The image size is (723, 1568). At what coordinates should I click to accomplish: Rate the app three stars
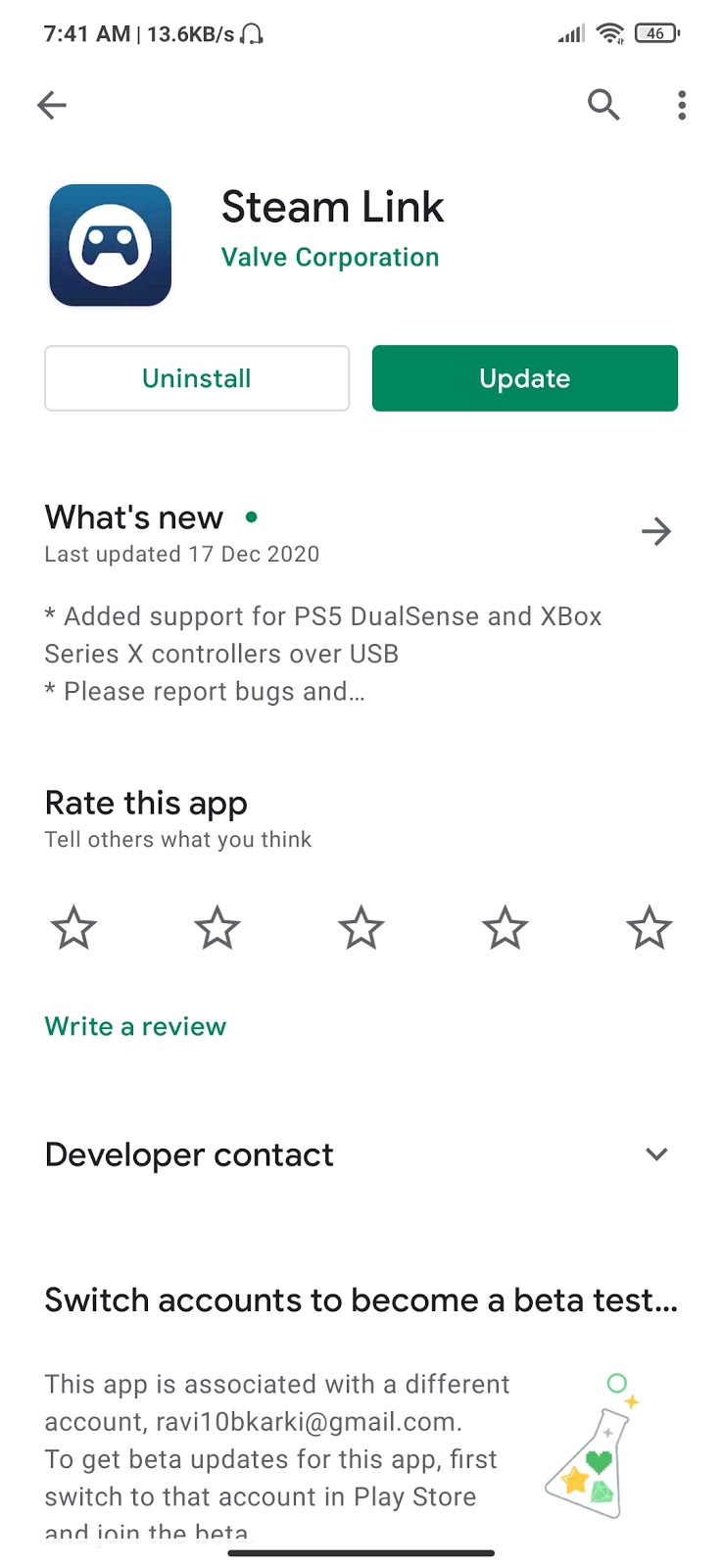click(x=361, y=928)
